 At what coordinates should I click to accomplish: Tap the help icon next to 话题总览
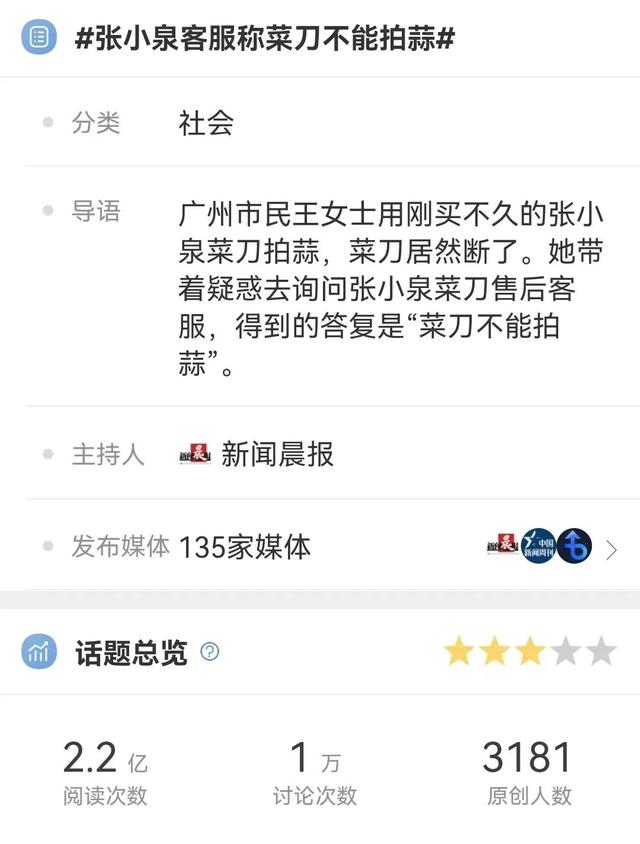click(x=210, y=653)
